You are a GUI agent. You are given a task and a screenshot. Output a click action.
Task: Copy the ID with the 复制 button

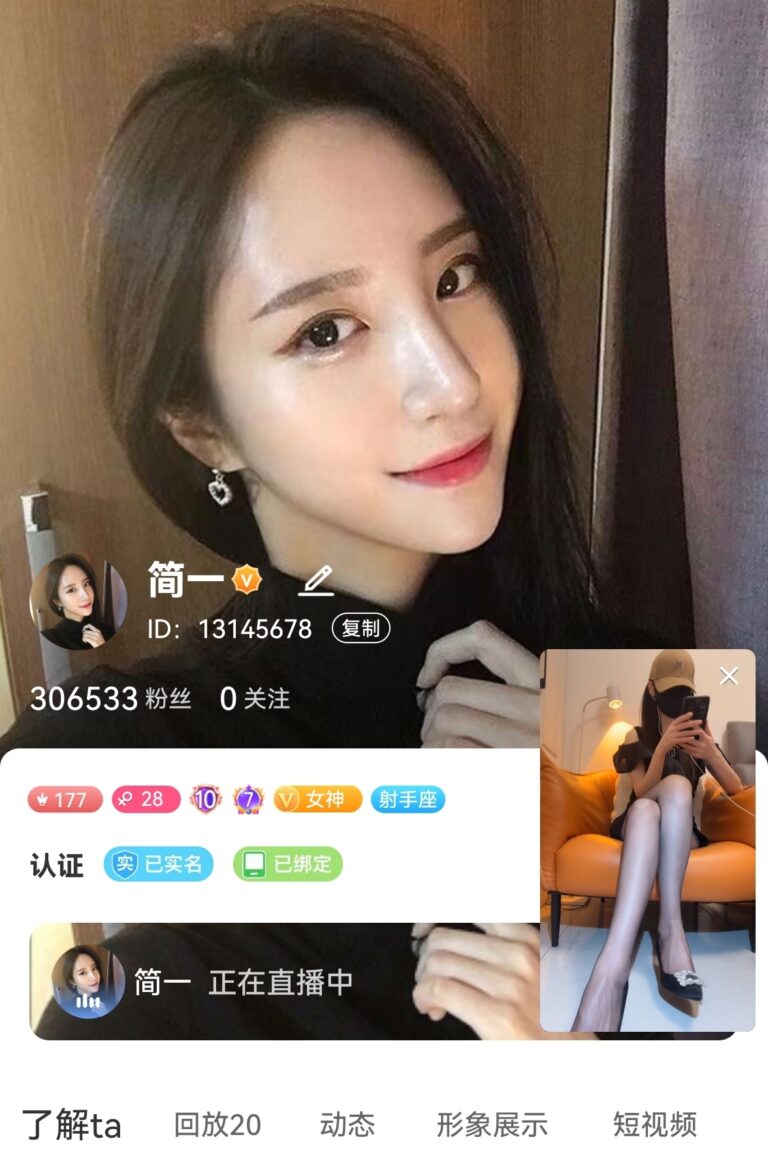[360, 628]
